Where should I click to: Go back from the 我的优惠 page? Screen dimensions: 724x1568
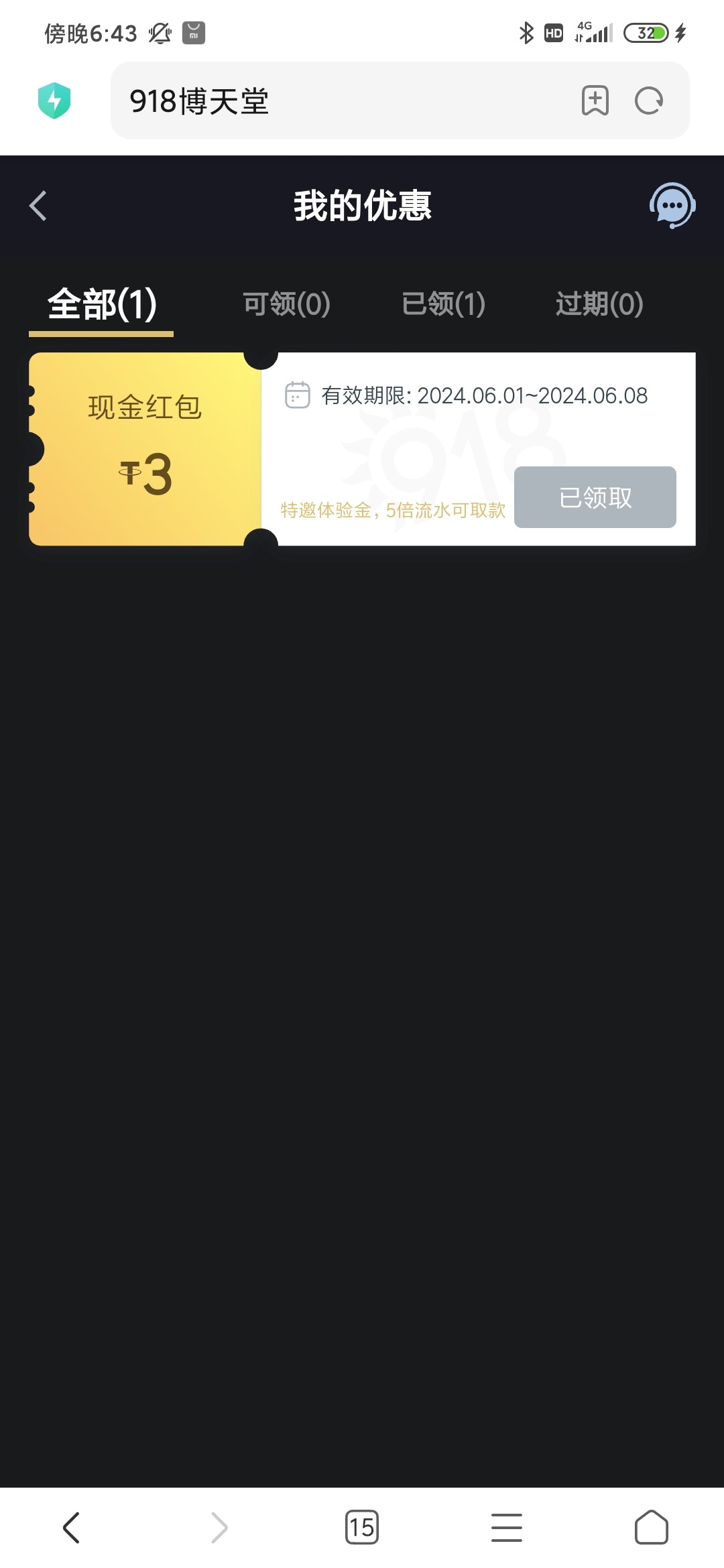38,206
